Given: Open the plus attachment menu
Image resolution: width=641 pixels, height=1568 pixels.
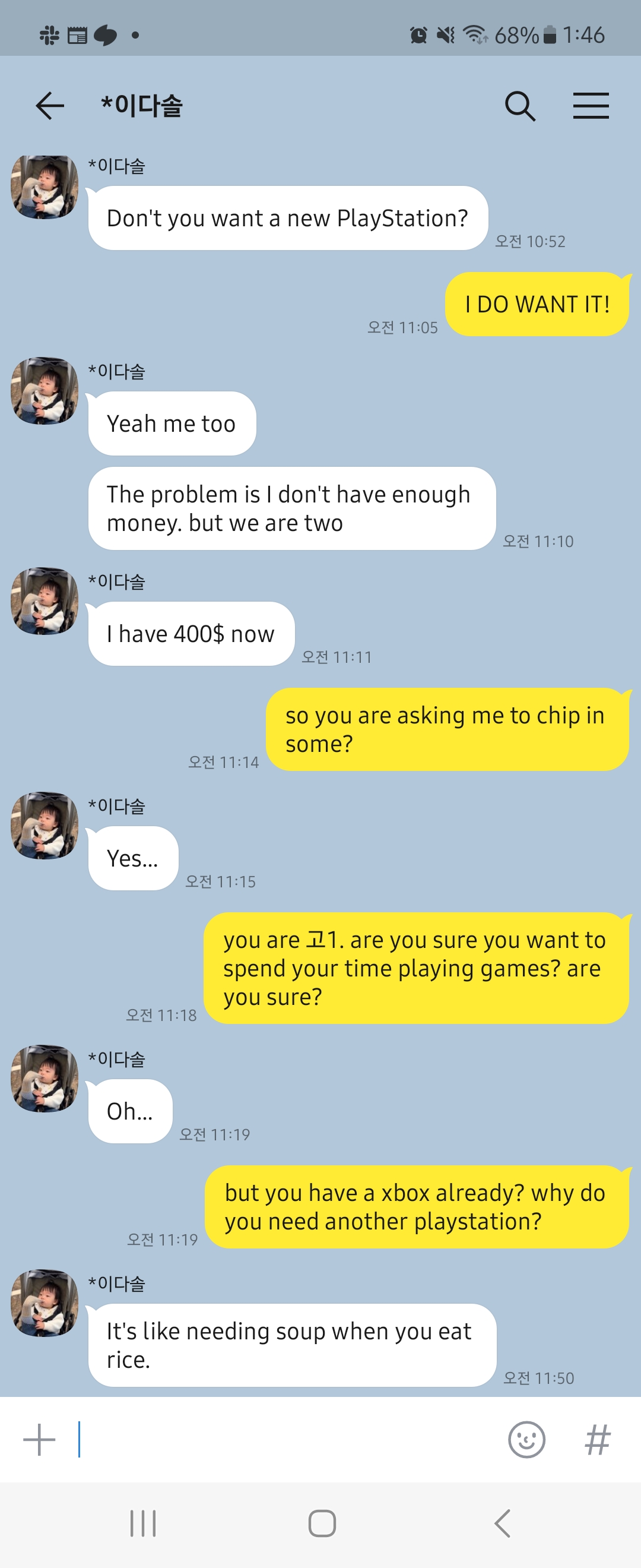Looking at the screenshot, I should 40,1440.
